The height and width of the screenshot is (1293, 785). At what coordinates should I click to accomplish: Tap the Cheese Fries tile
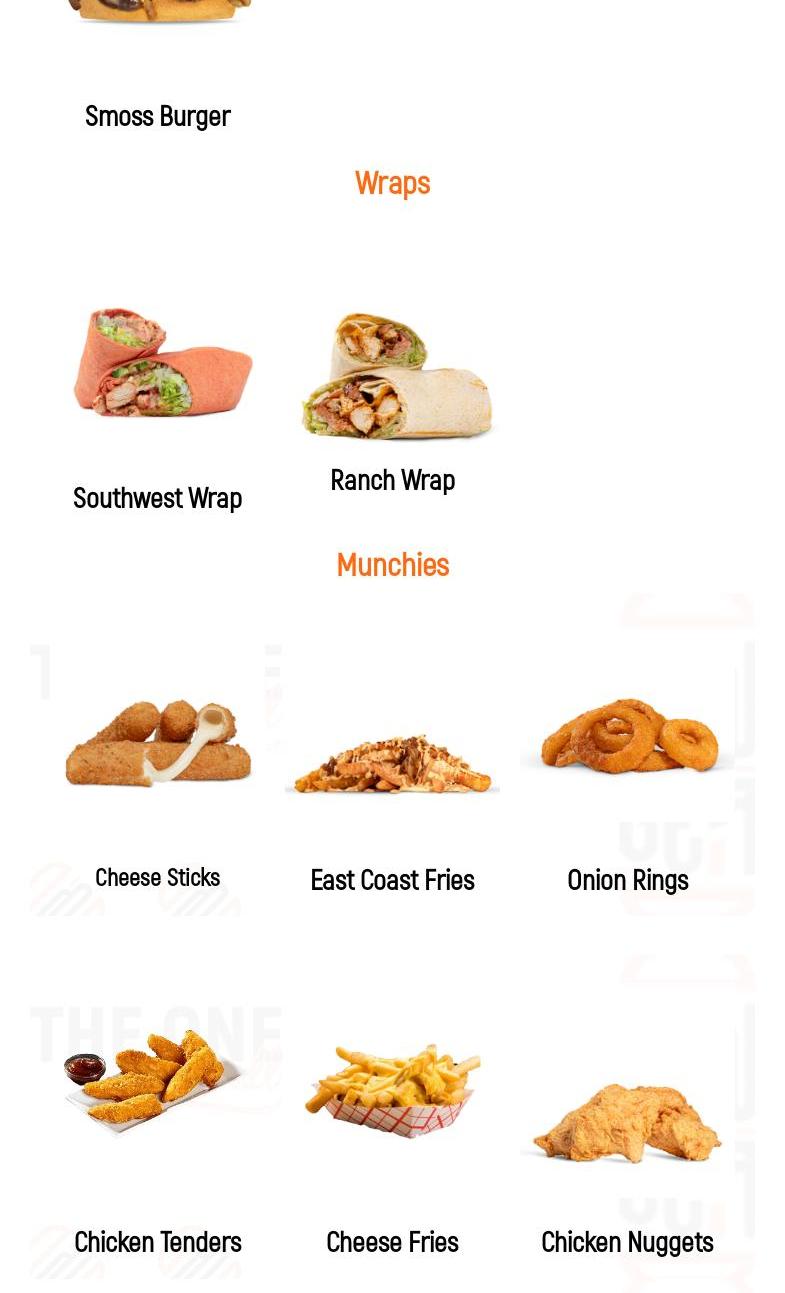(392, 1241)
